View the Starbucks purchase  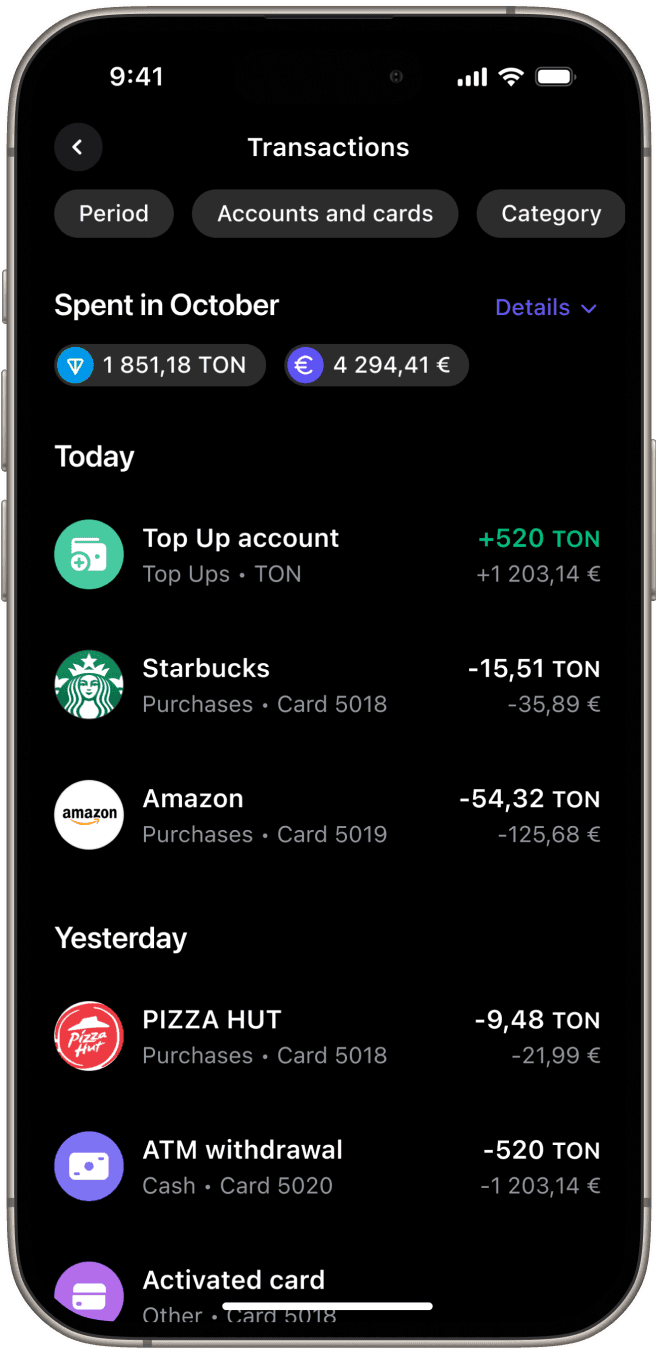(327, 685)
